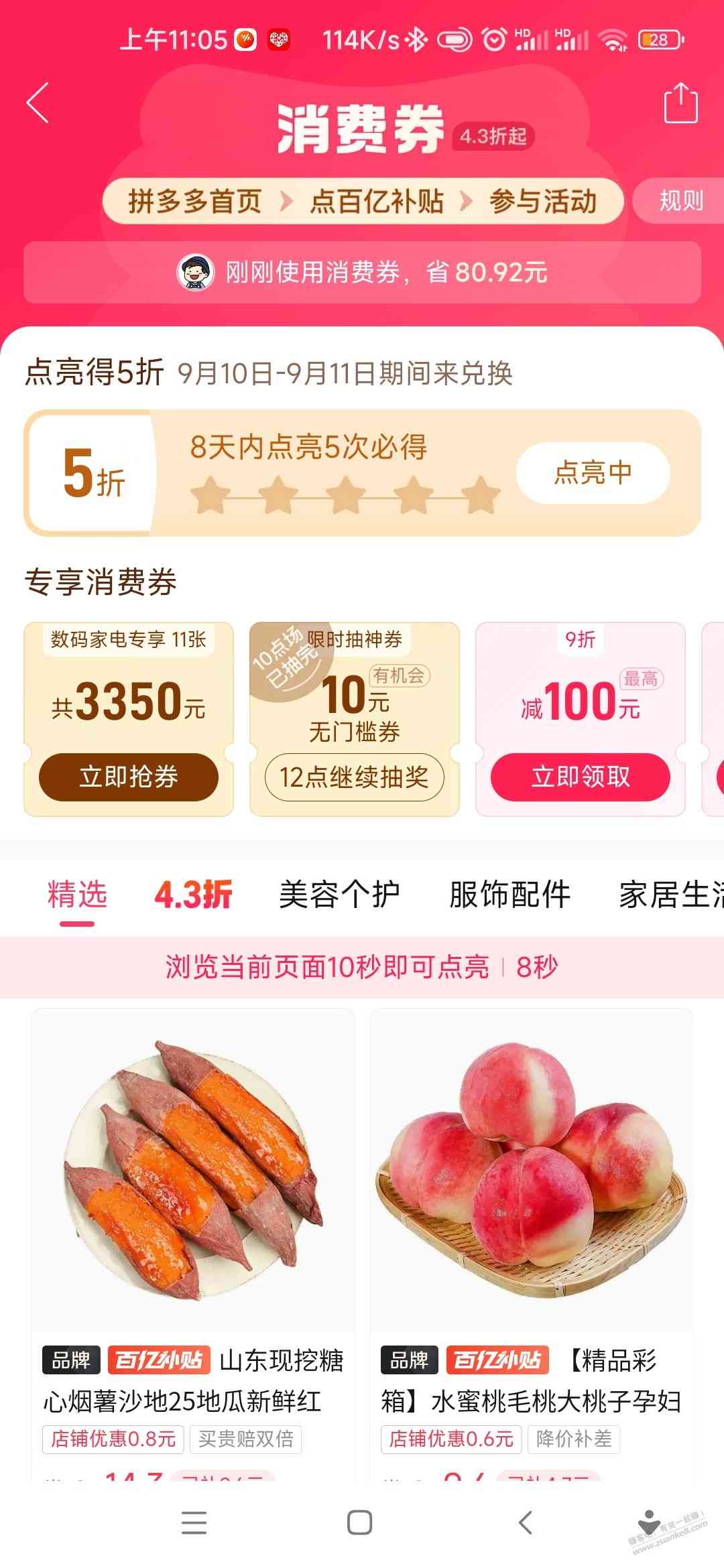Switch to the 精选 tab

click(x=77, y=895)
